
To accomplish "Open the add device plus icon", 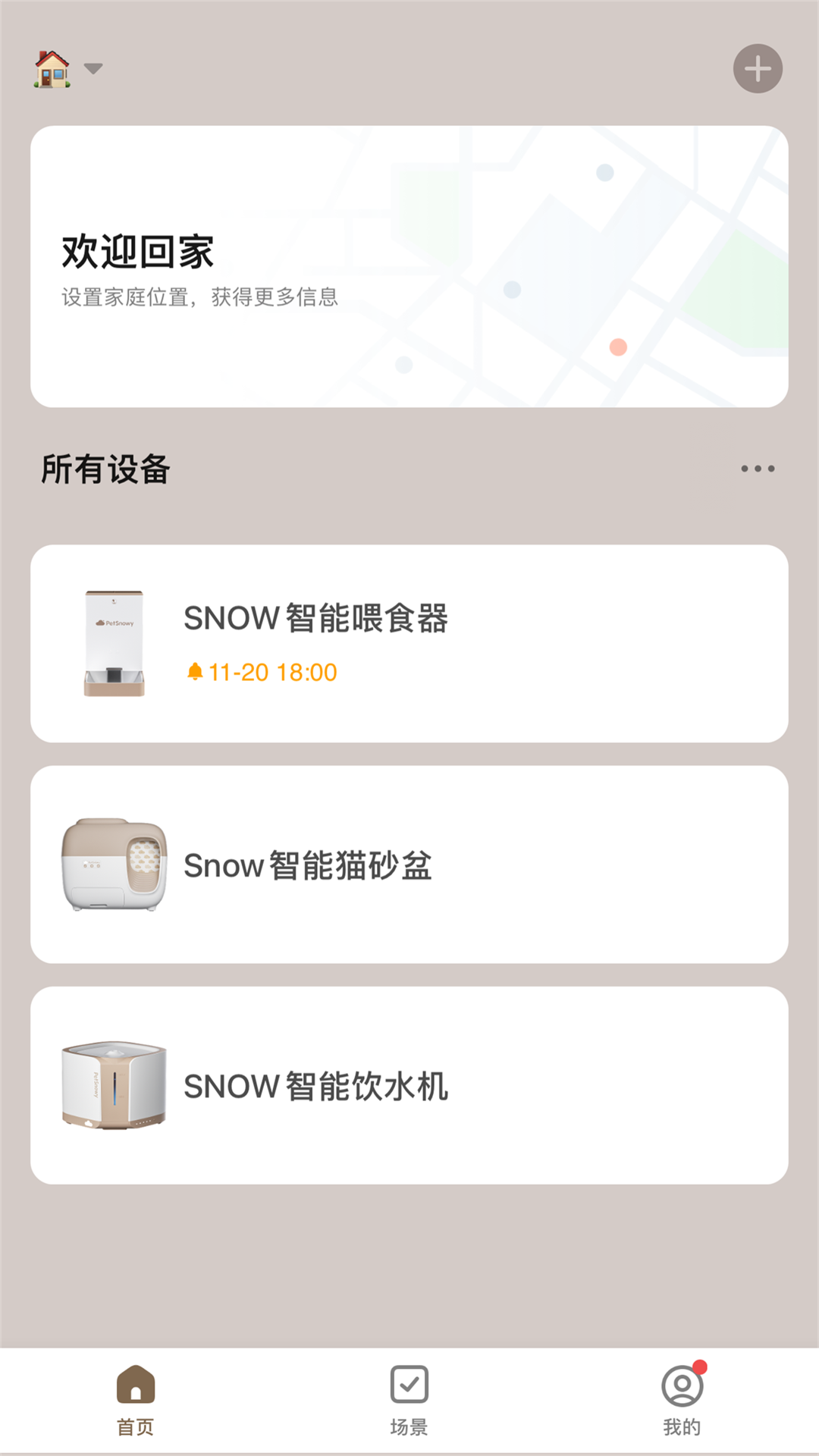I will click(x=758, y=68).
